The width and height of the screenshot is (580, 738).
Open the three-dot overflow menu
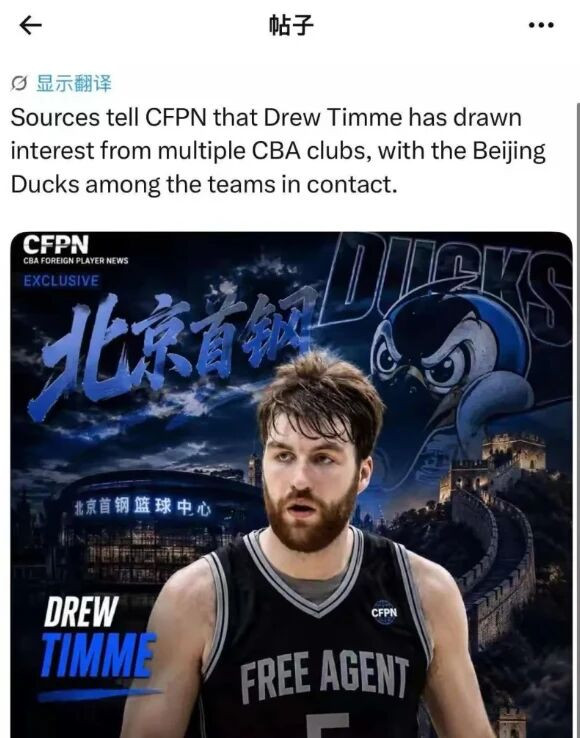pos(541,25)
